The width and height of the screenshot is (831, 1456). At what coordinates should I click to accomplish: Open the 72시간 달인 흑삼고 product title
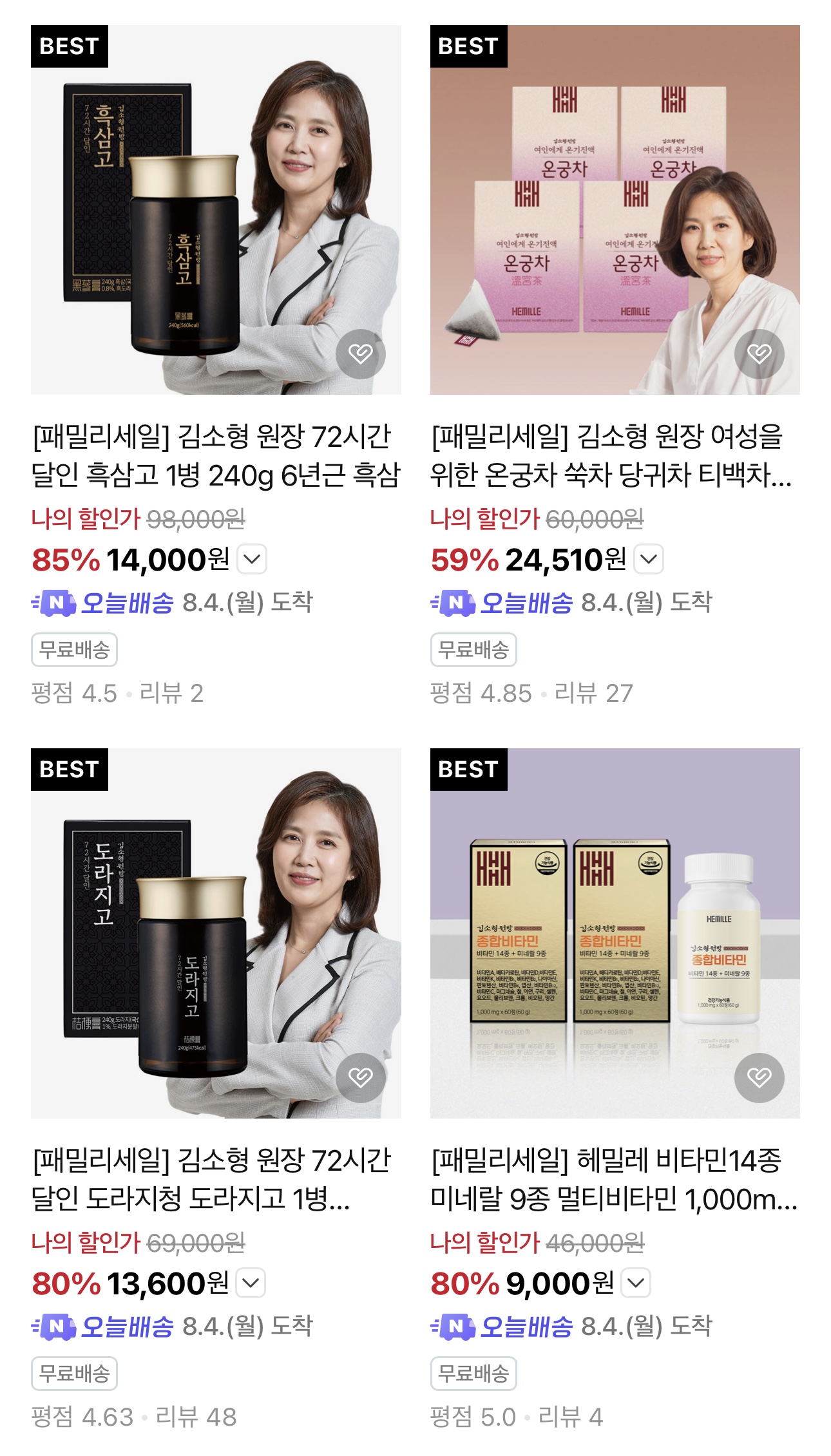click(x=216, y=456)
